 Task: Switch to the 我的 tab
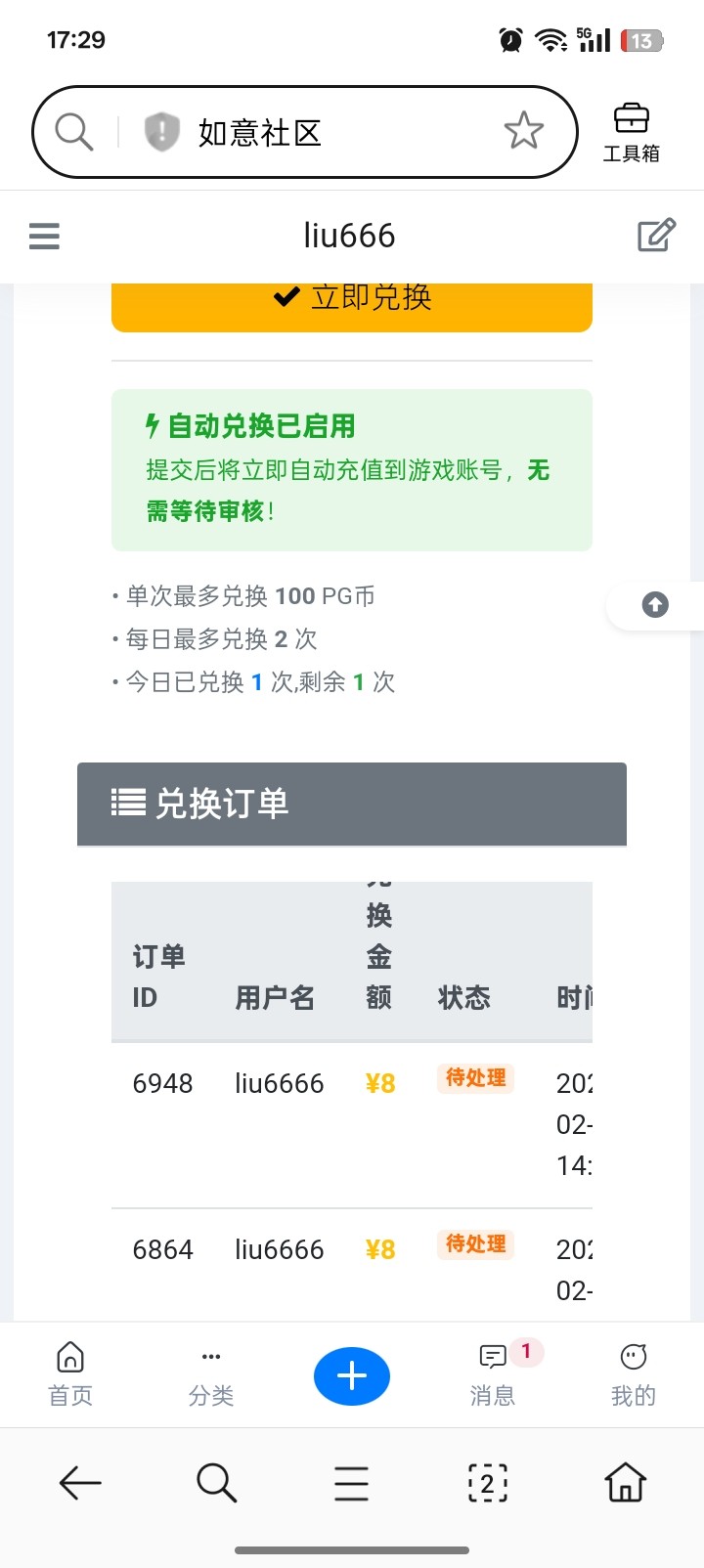tap(634, 1373)
